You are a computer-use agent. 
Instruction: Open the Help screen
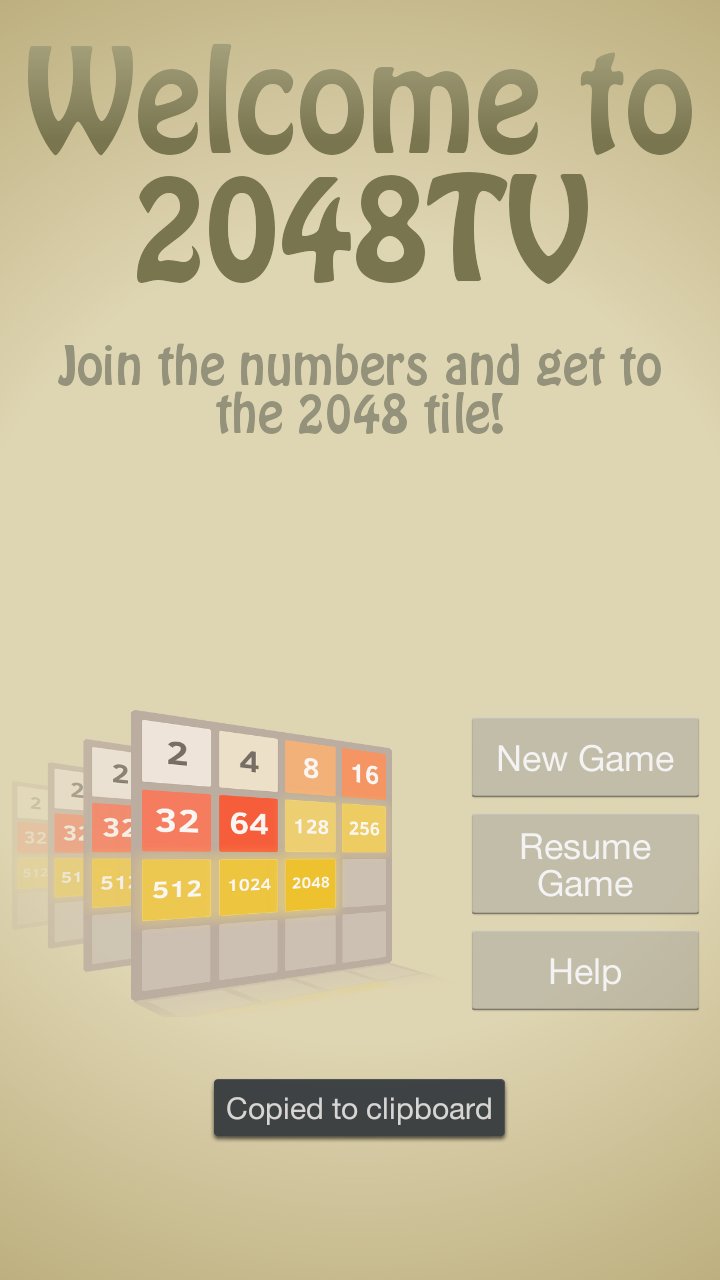click(585, 971)
